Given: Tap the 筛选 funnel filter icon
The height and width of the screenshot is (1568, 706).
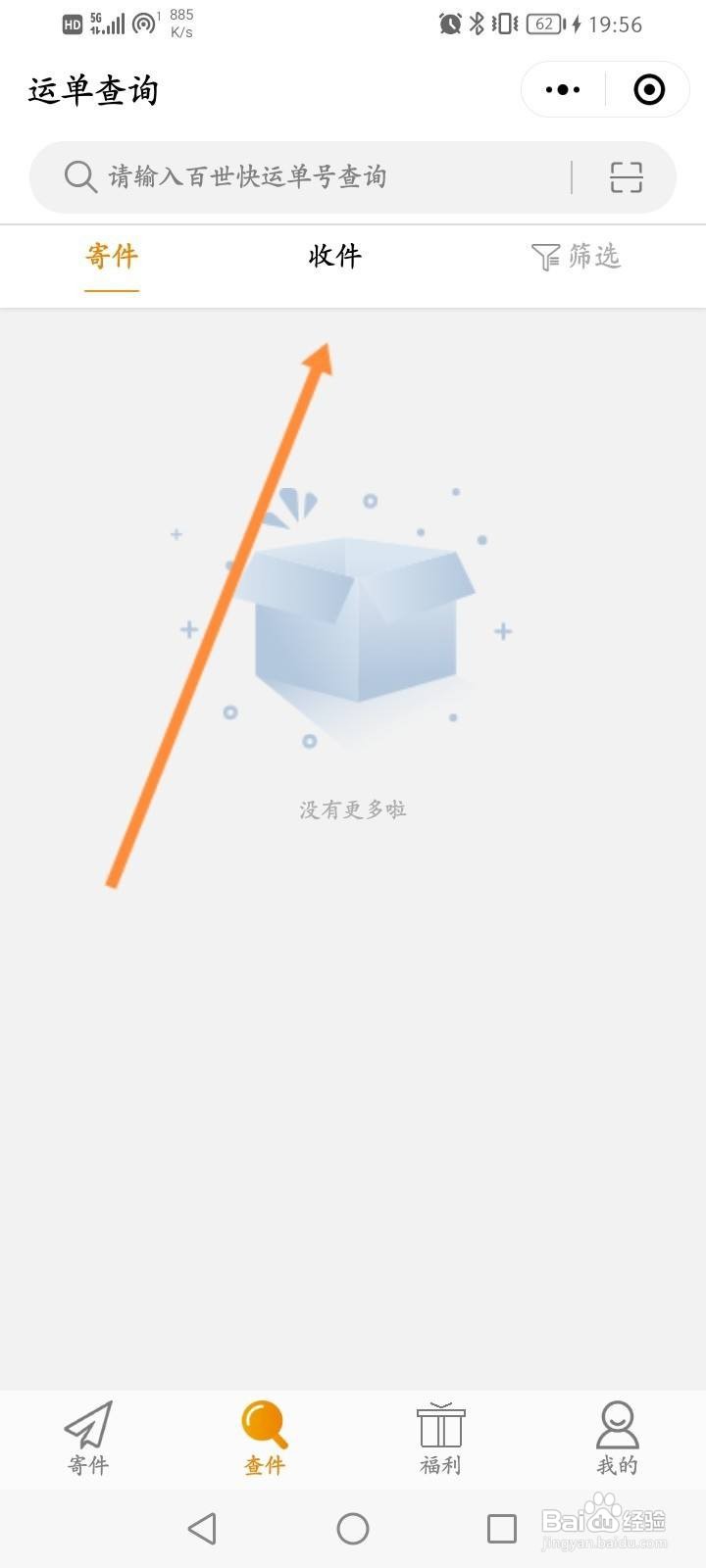Looking at the screenshot, I should click(x=546, y=256).
